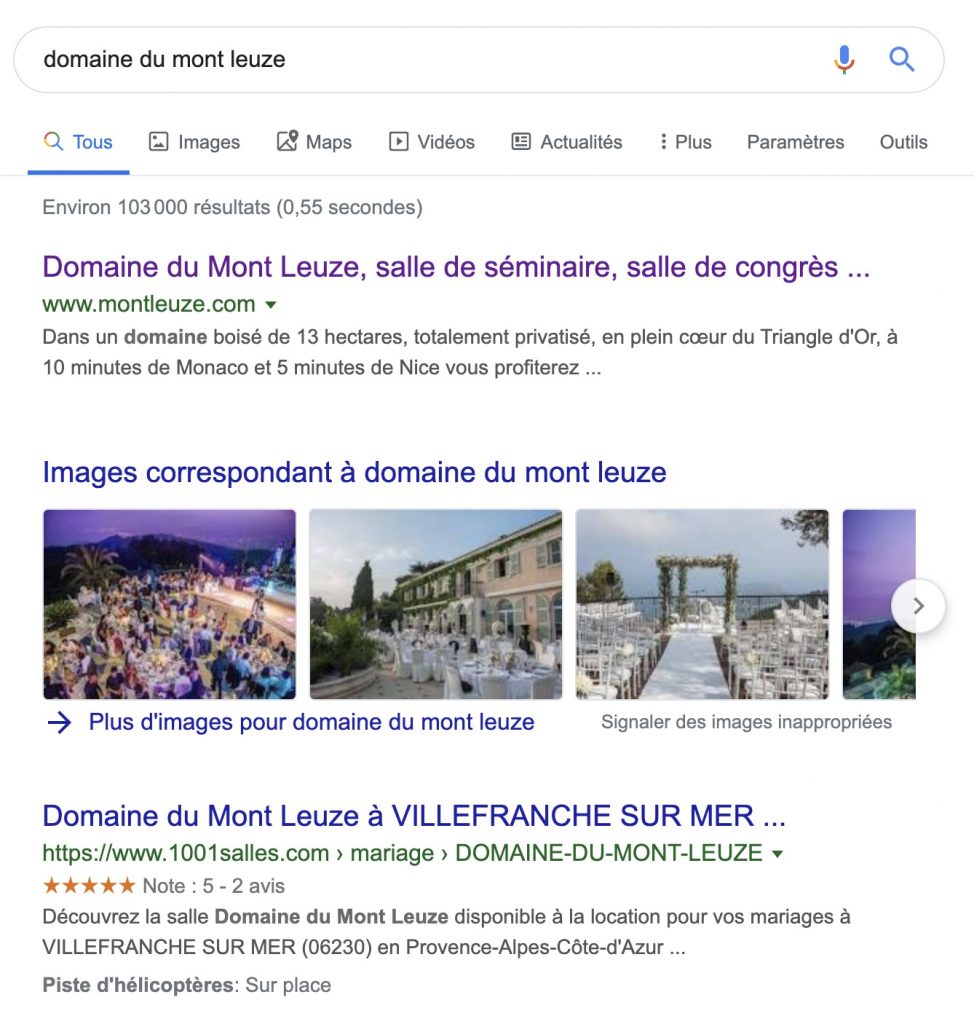Viewport: 974px width, 1024px height.
Task: Open Plus d'images pour domaine du mont leuze
Action: 311,722
